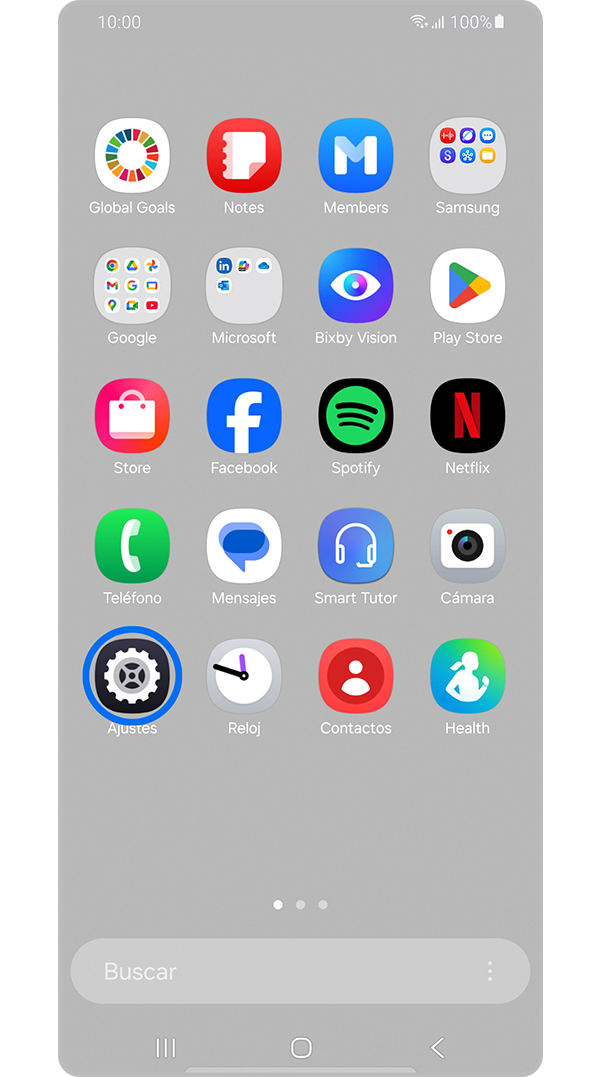
Task: Open the Google apps folder
Action: [132, 285]
